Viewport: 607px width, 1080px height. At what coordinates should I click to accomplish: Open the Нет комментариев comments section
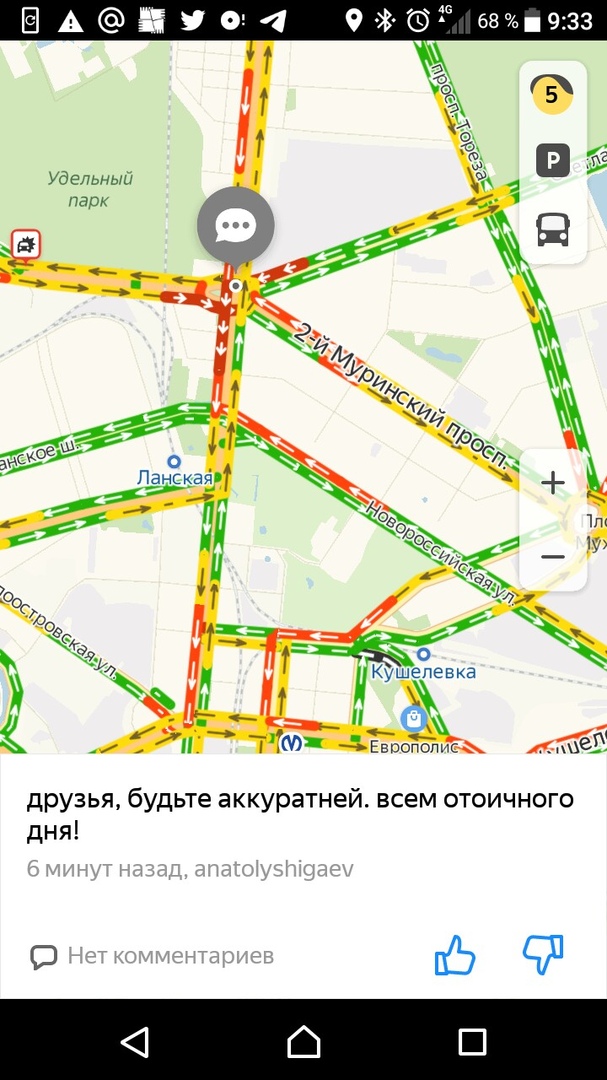click(x=152, y=957)
